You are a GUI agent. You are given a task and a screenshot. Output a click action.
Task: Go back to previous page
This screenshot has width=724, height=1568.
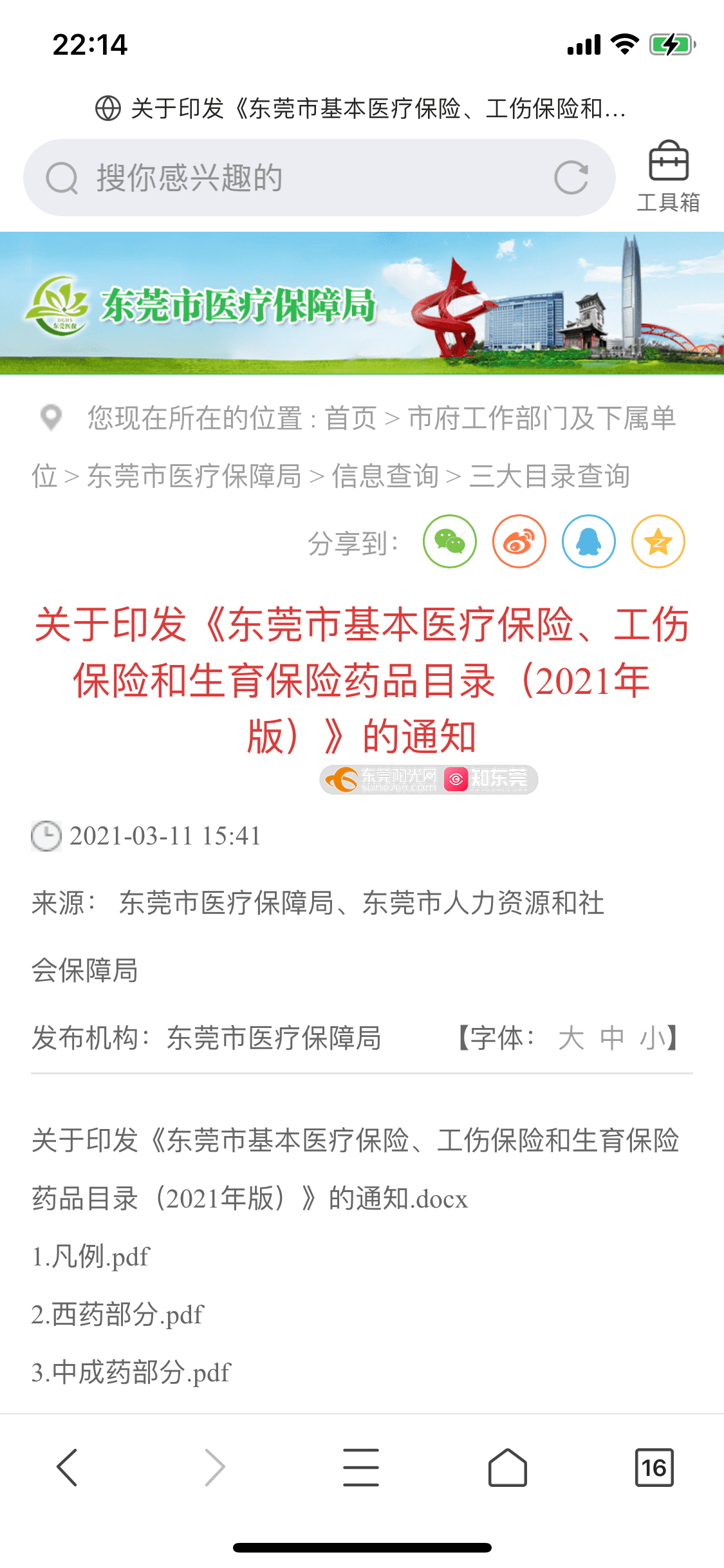67,1468
